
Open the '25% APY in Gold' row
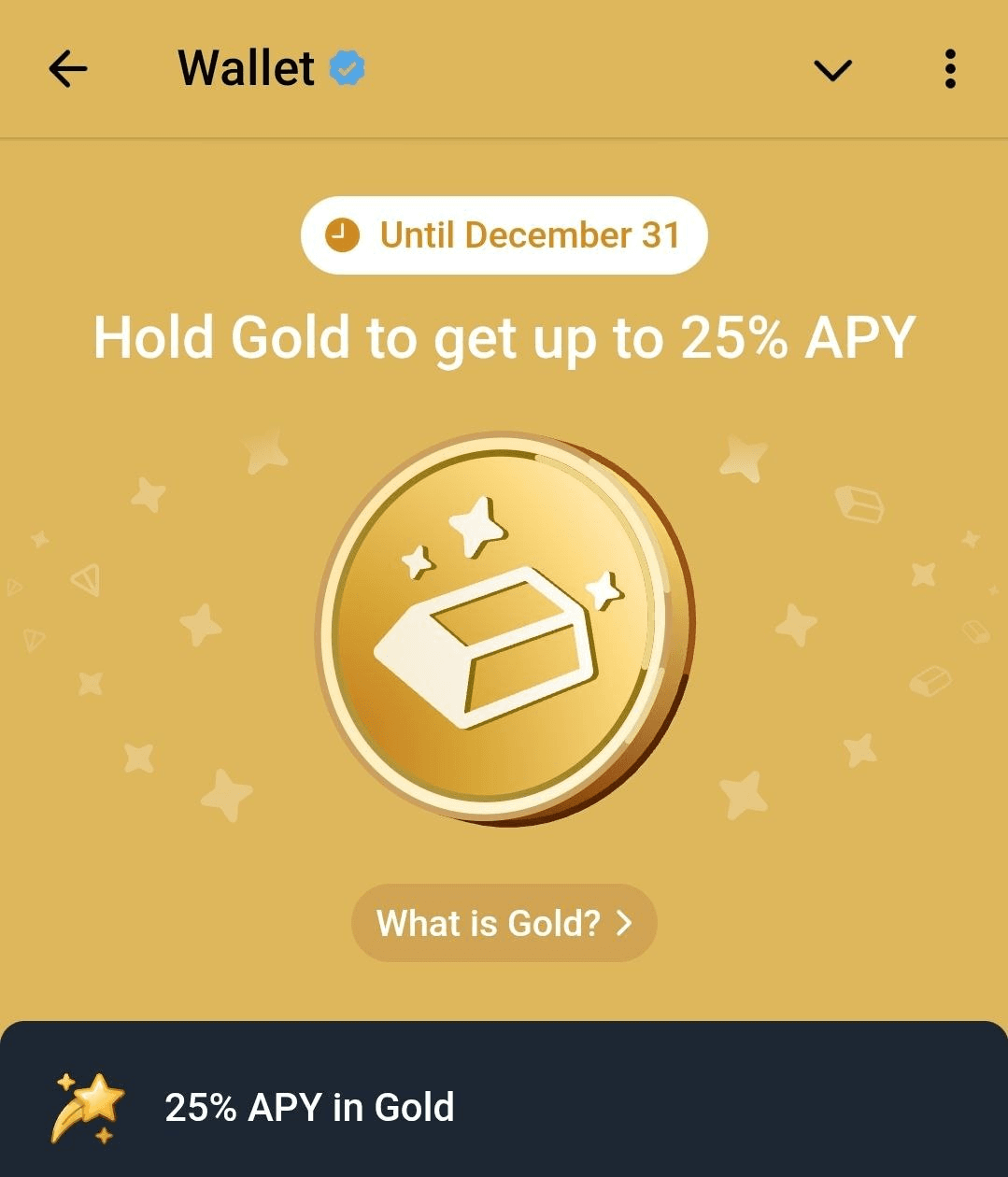click(503, 1108)
